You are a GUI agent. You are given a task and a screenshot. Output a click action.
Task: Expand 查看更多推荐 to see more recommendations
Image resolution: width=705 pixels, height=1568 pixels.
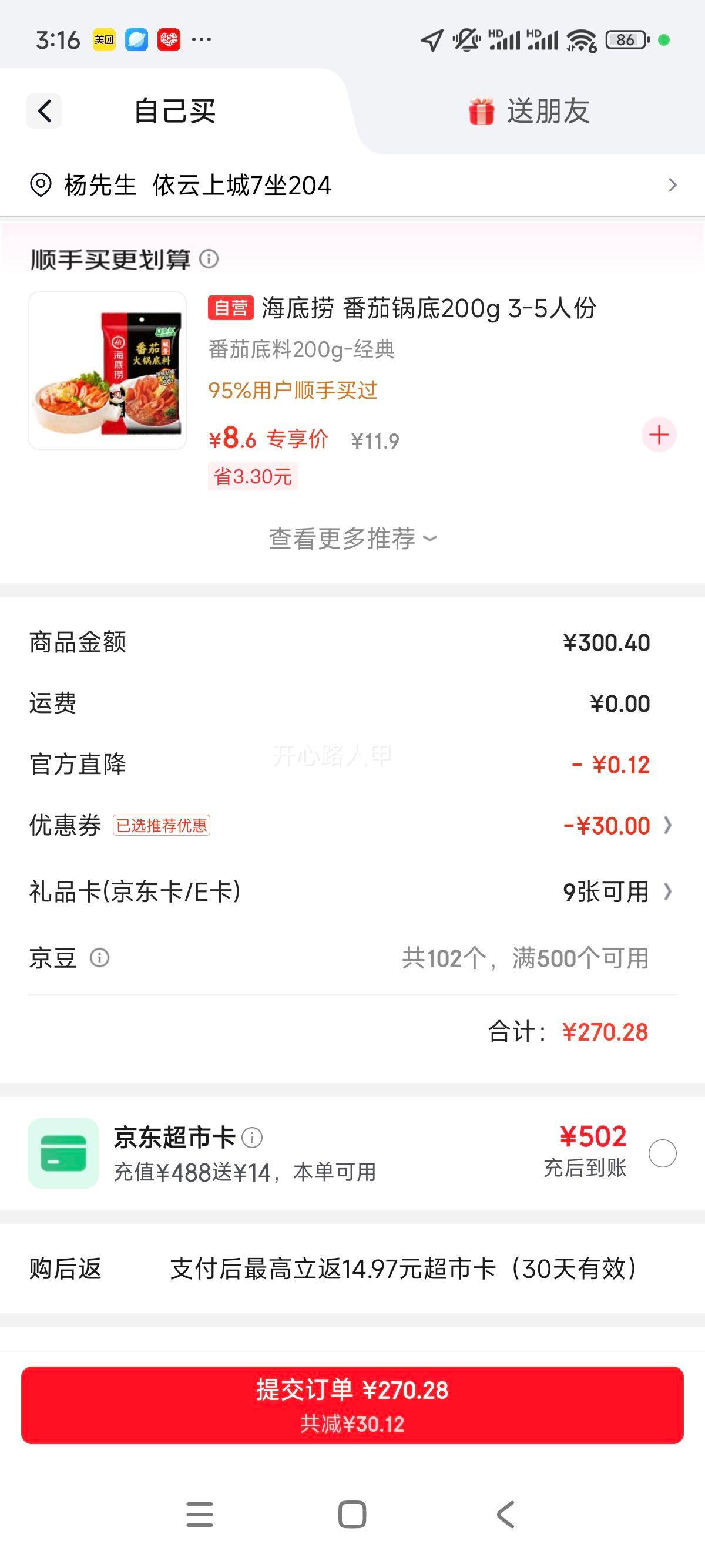pyautogui.click(x=352, y=538)
